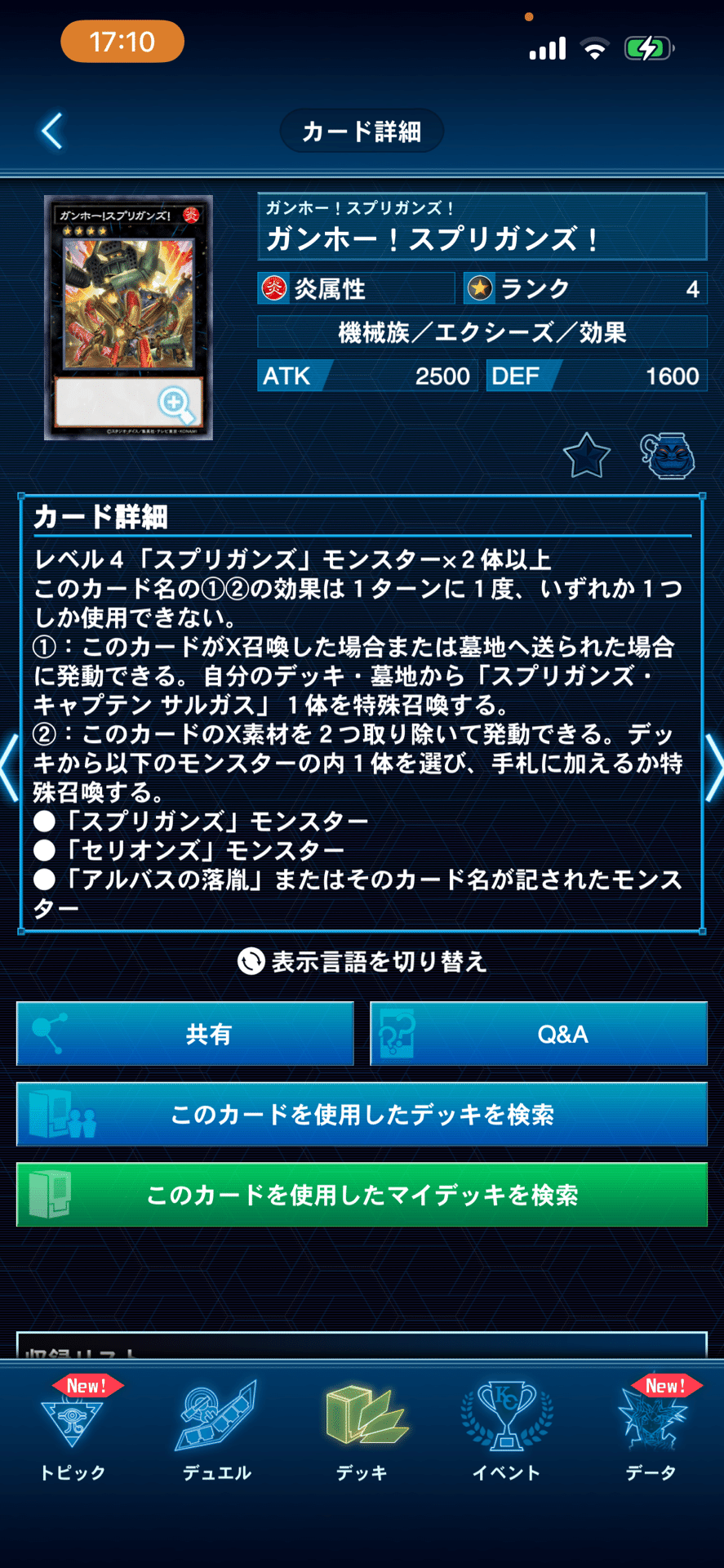Toggle the favorite star for this card

point(587,456)
